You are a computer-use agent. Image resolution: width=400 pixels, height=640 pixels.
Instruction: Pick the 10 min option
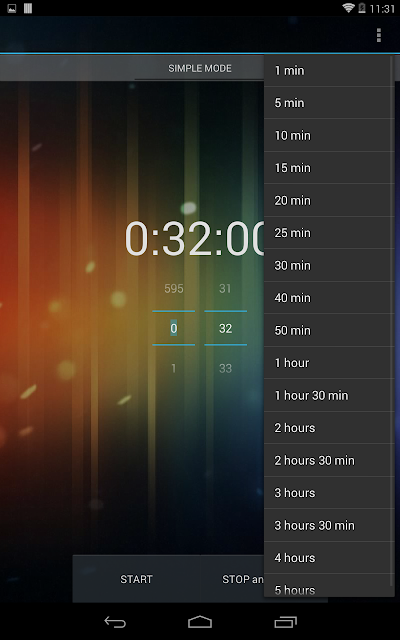[x=329, y=136]
